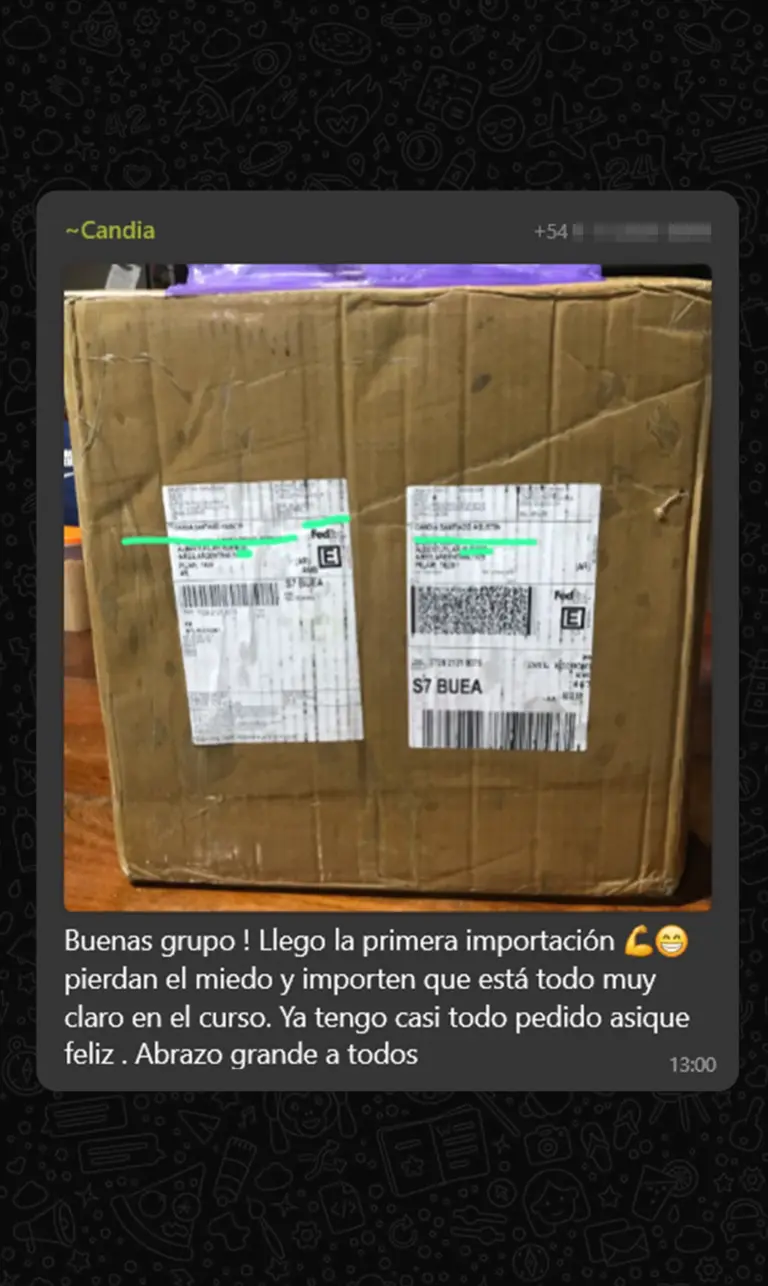This screenshot has height=1286, width=768.
Task: Click the boxed E symbol on the right label
Action: pyautogui.click(x=573, y=618)
